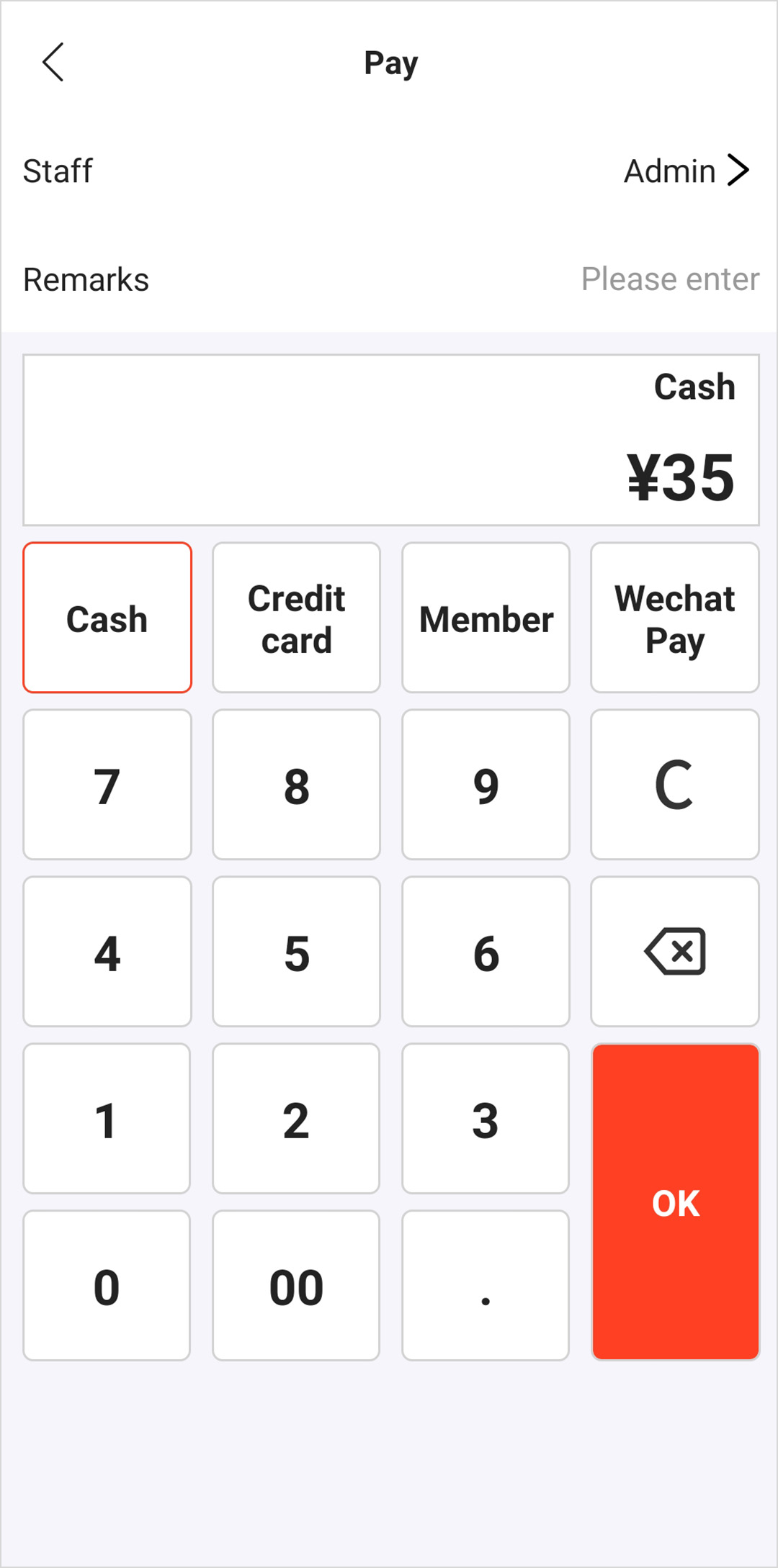Confirm payment with OK button
The height and width of the screenshot is (1568, 778).
coord(674,1201)
